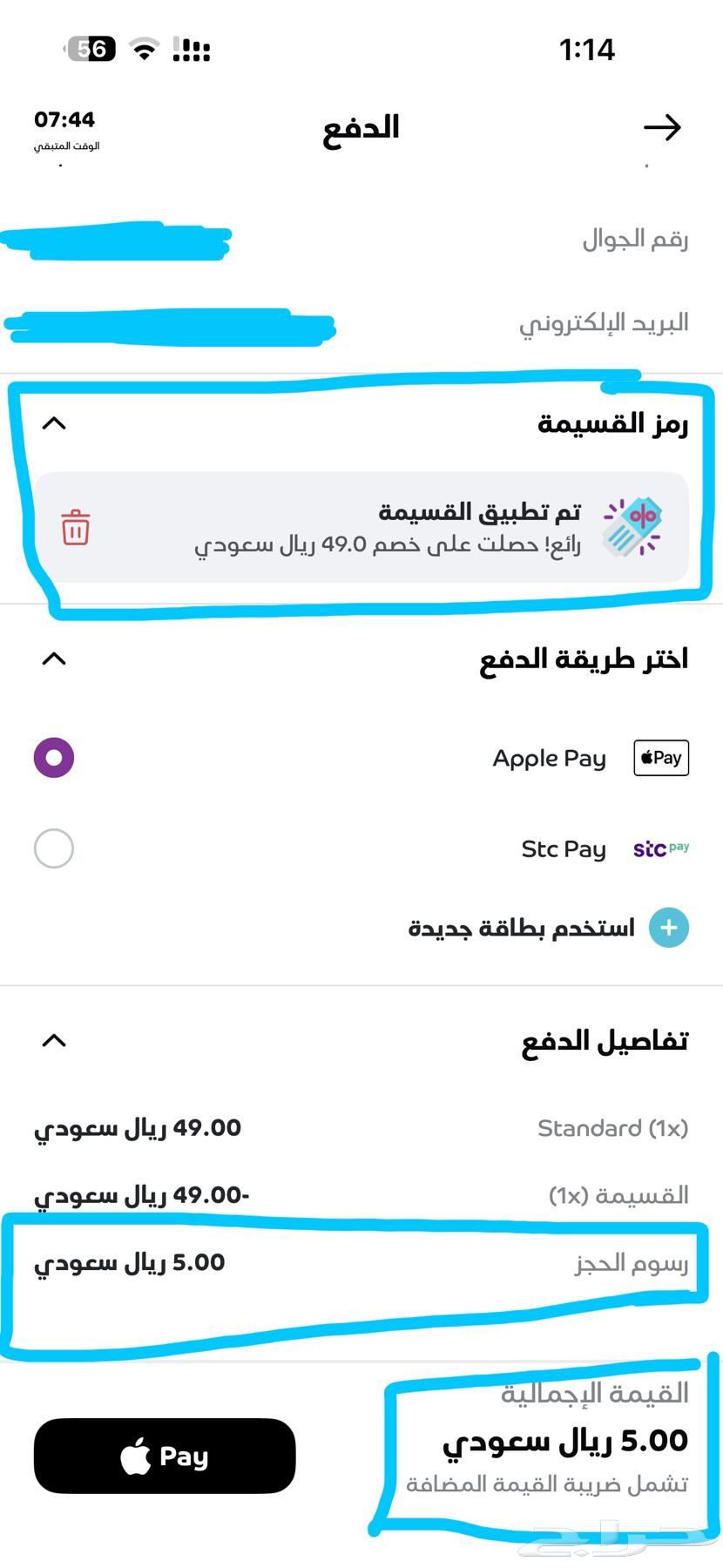Collapse the رمز القسيمة section

point(54,424)
